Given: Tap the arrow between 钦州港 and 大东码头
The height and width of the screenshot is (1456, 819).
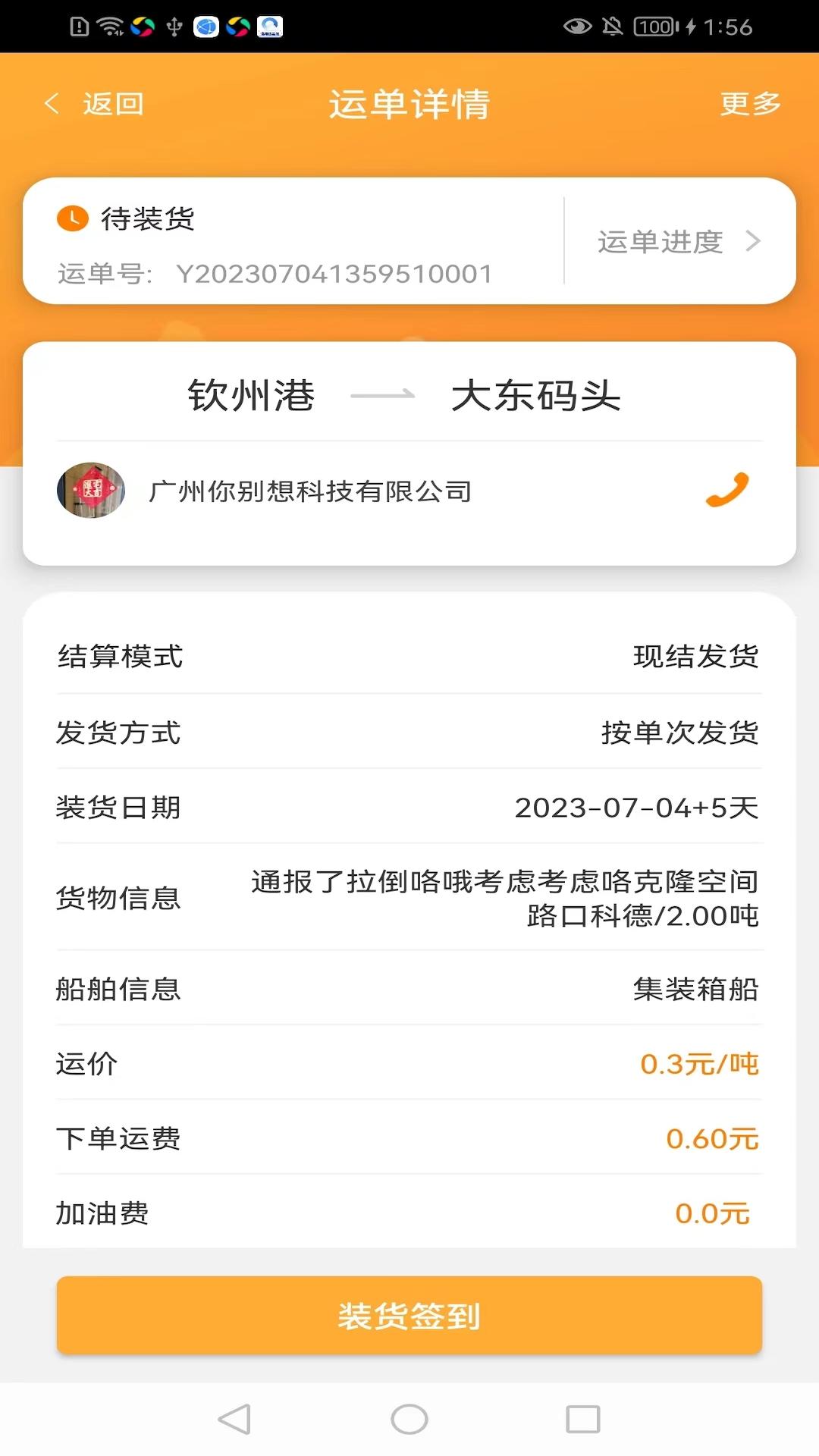Looking at the screenshot, I should pos(384,395).
